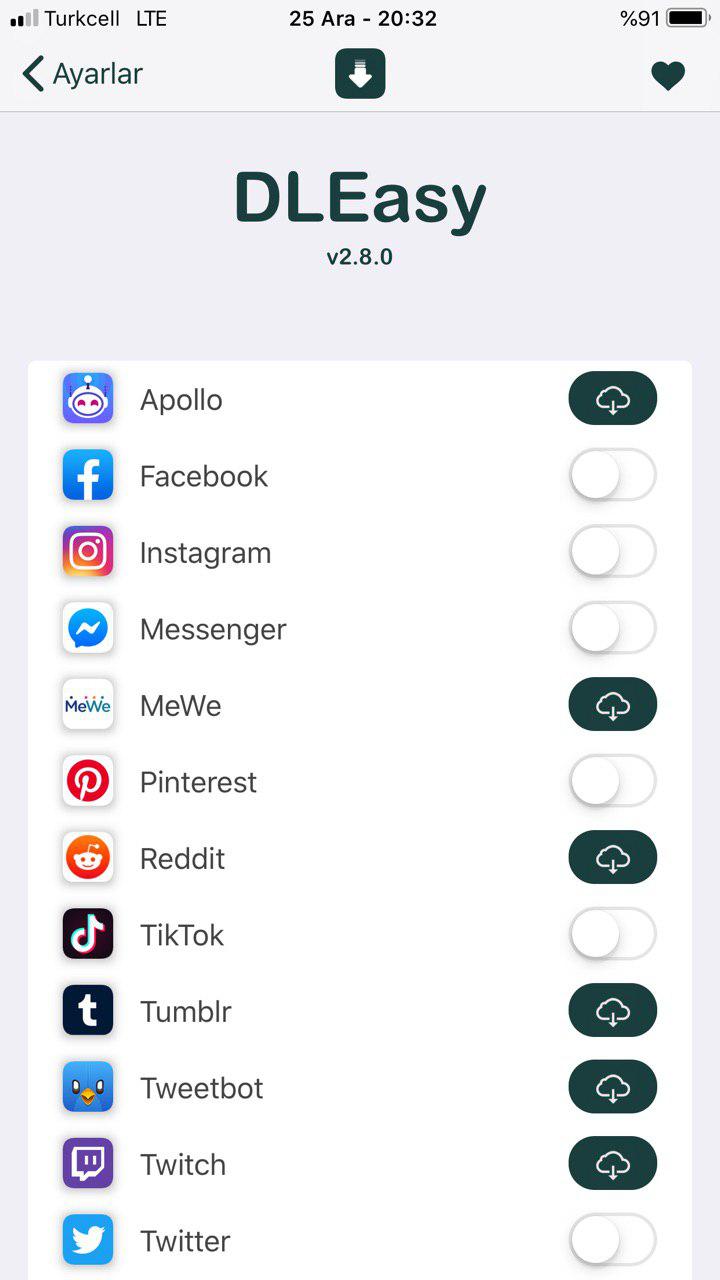Screen dimensions: 720x1280
Task: Tap the heart icon in the top bar
Action: point(668,75)
